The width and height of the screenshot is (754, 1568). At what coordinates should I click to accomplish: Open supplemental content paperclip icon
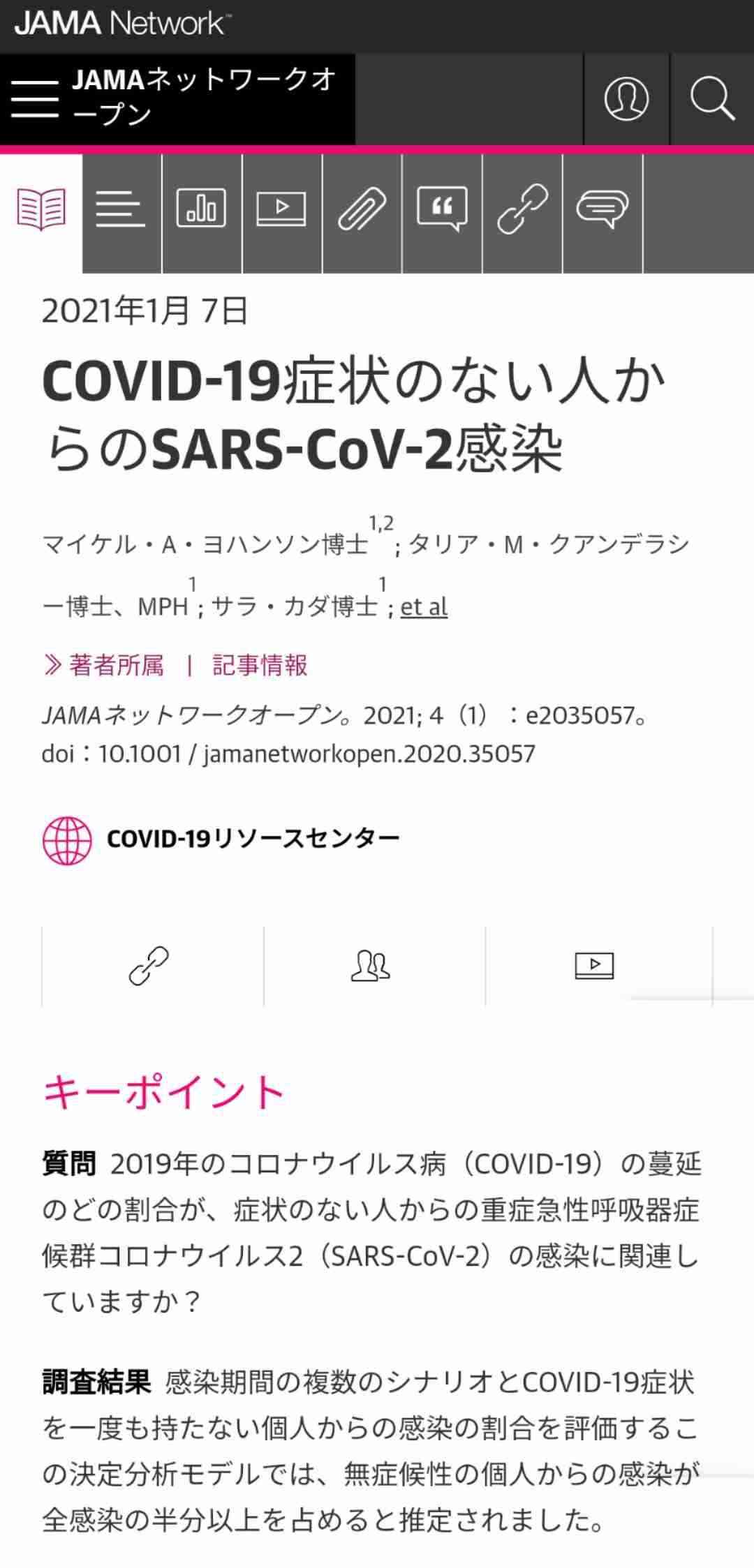pos(363,209)
